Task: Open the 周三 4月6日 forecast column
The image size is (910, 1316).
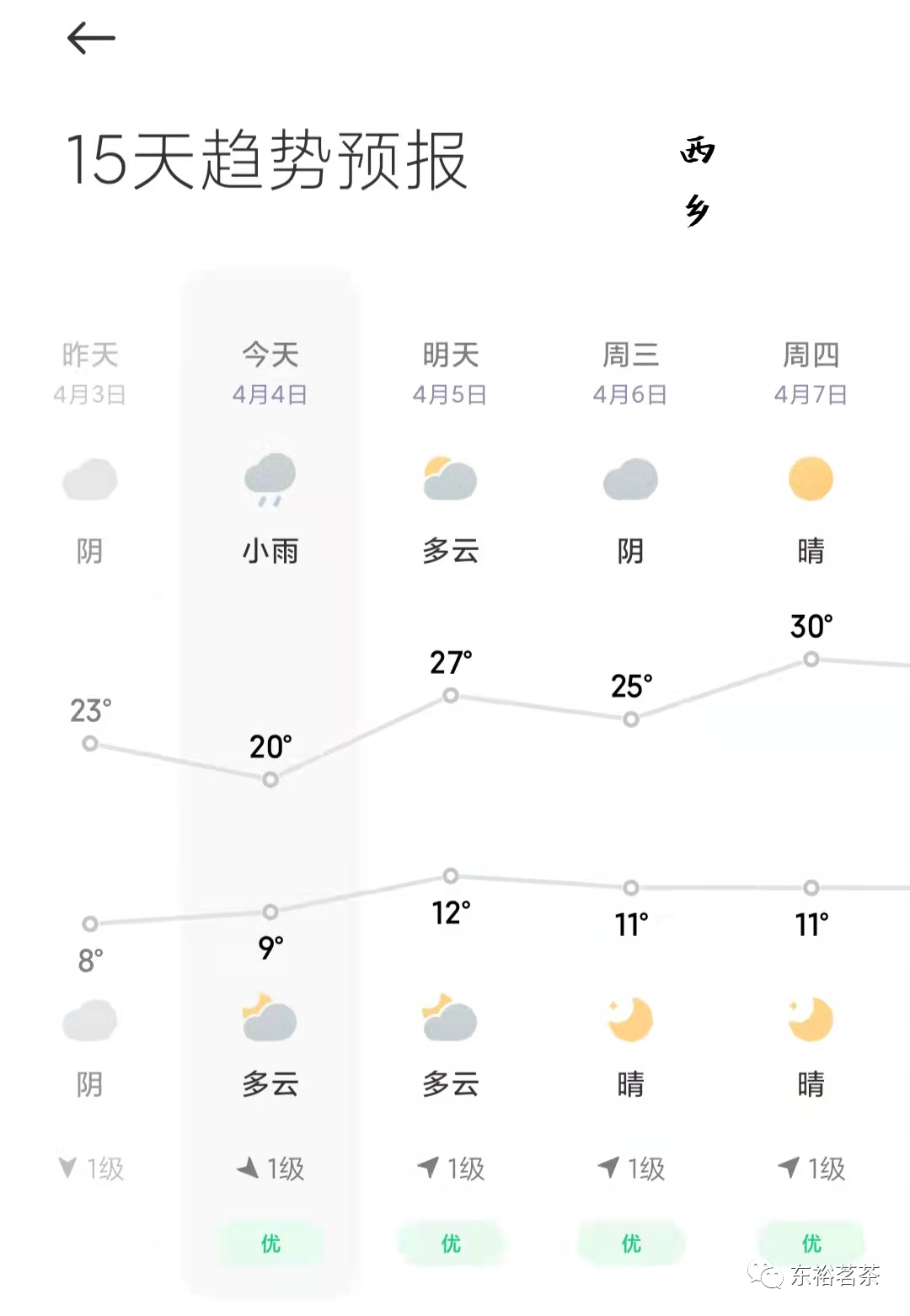Action: click(x=630, y=372)
